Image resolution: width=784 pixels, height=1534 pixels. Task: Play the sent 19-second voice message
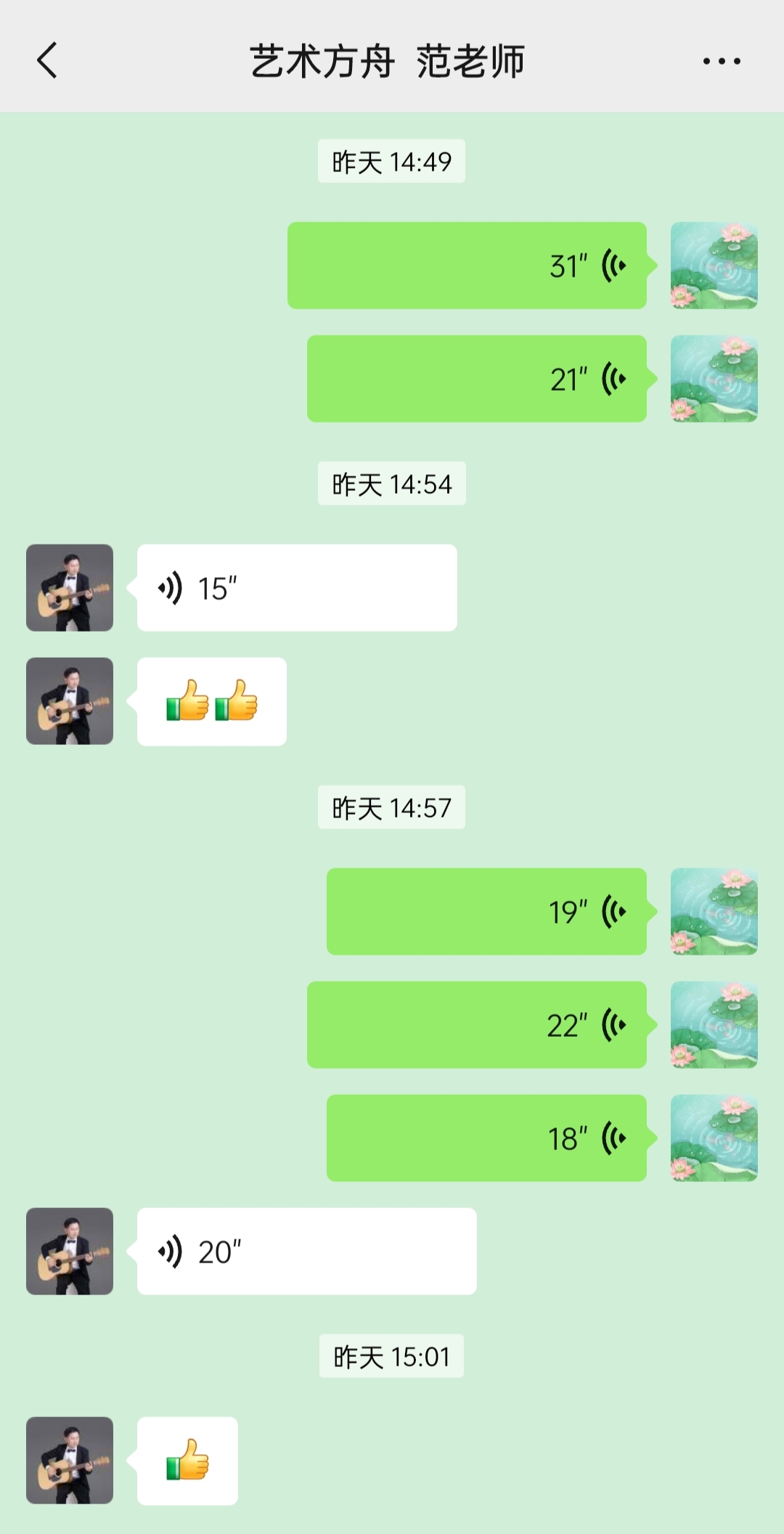coord(486,912)
